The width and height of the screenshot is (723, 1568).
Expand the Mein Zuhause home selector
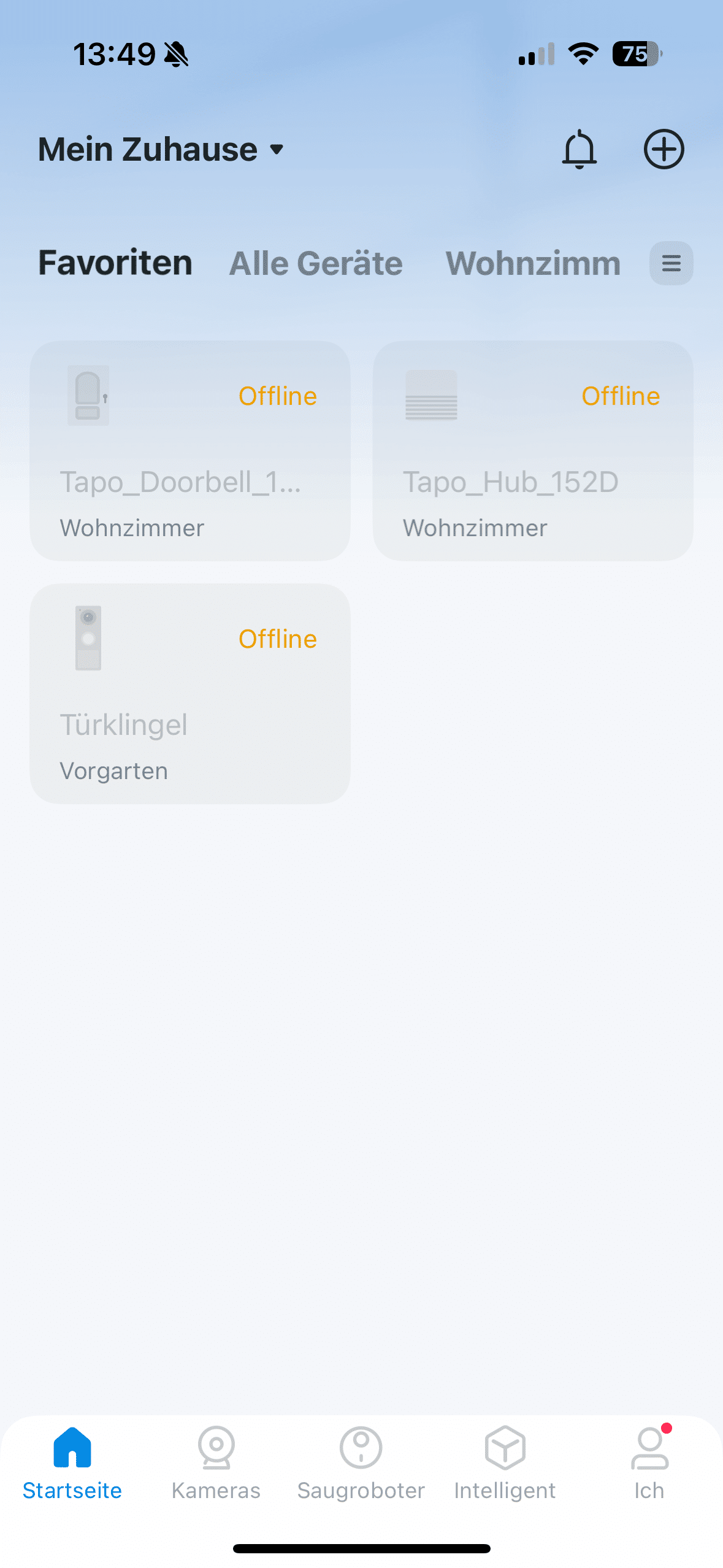pyautogui.click(x=161, y=150)
